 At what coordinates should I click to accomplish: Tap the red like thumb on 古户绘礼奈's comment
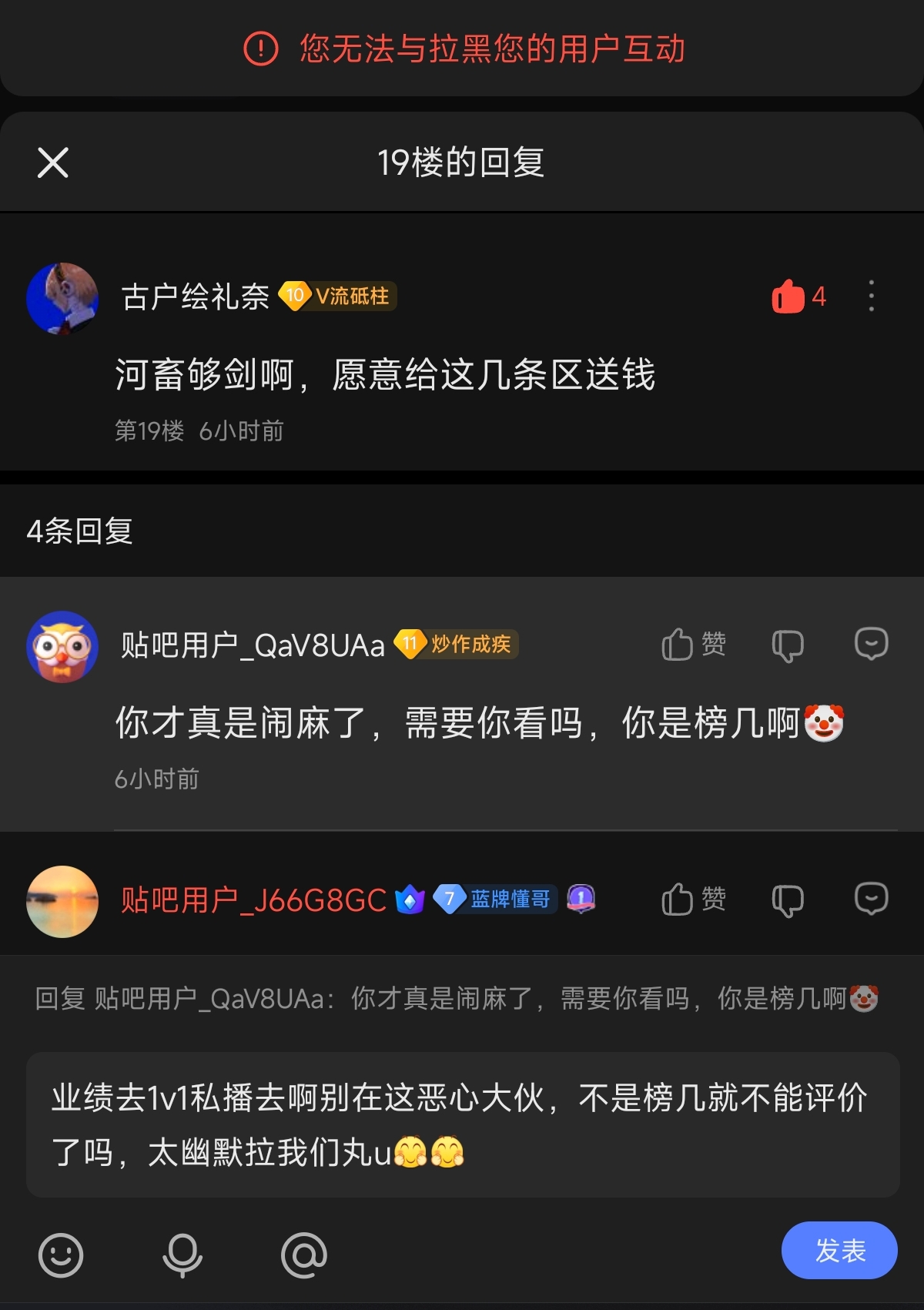click(788, 297)
